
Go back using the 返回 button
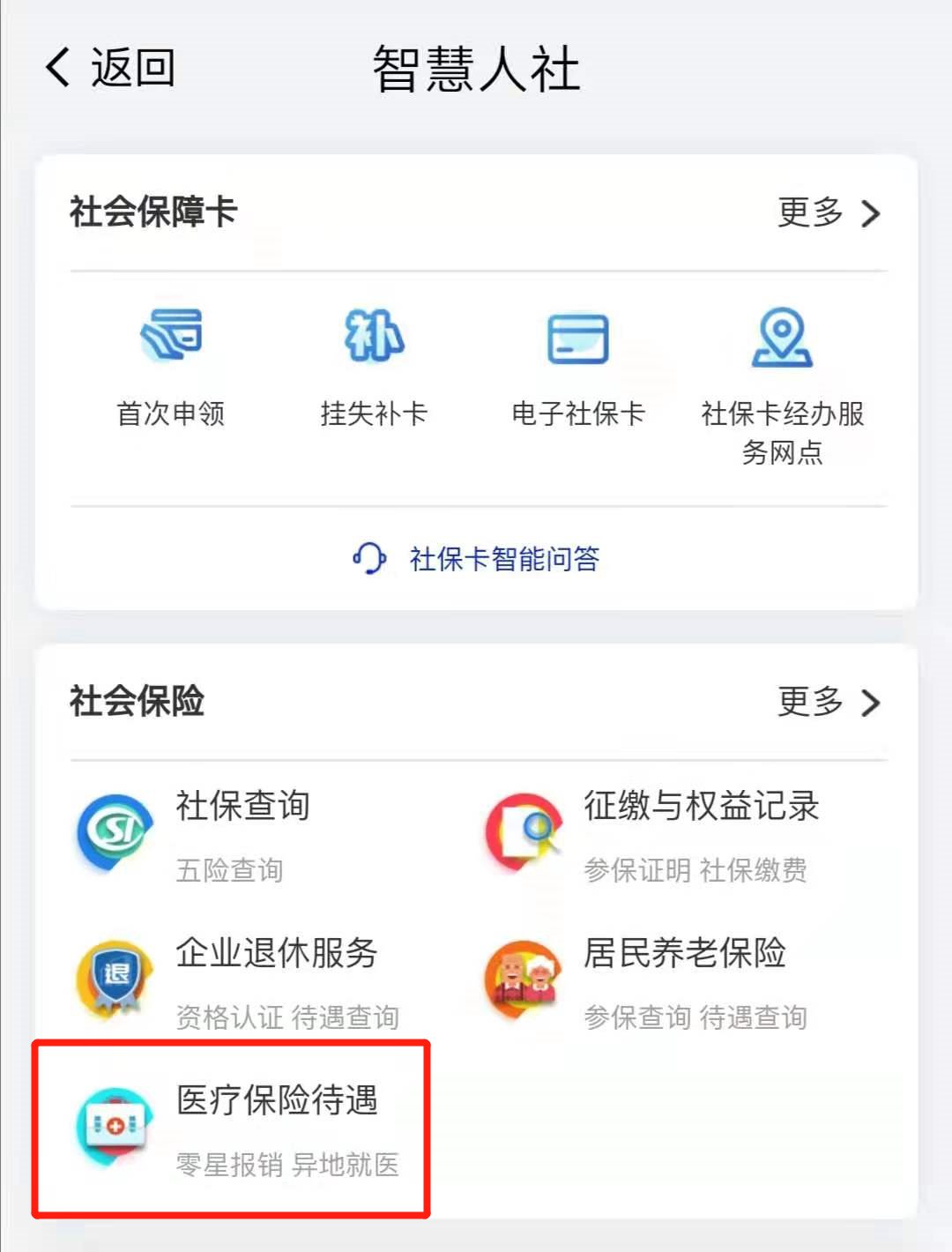111,68
